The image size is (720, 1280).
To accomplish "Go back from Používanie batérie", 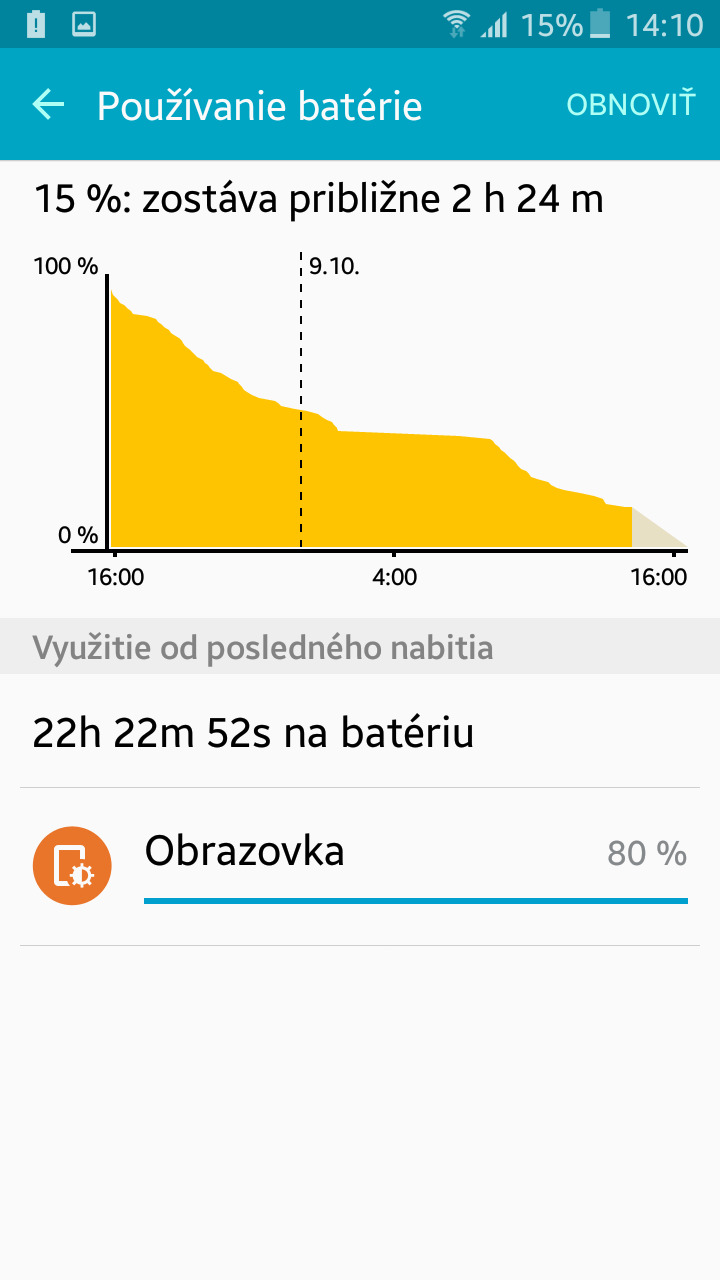I will point(48,105).
